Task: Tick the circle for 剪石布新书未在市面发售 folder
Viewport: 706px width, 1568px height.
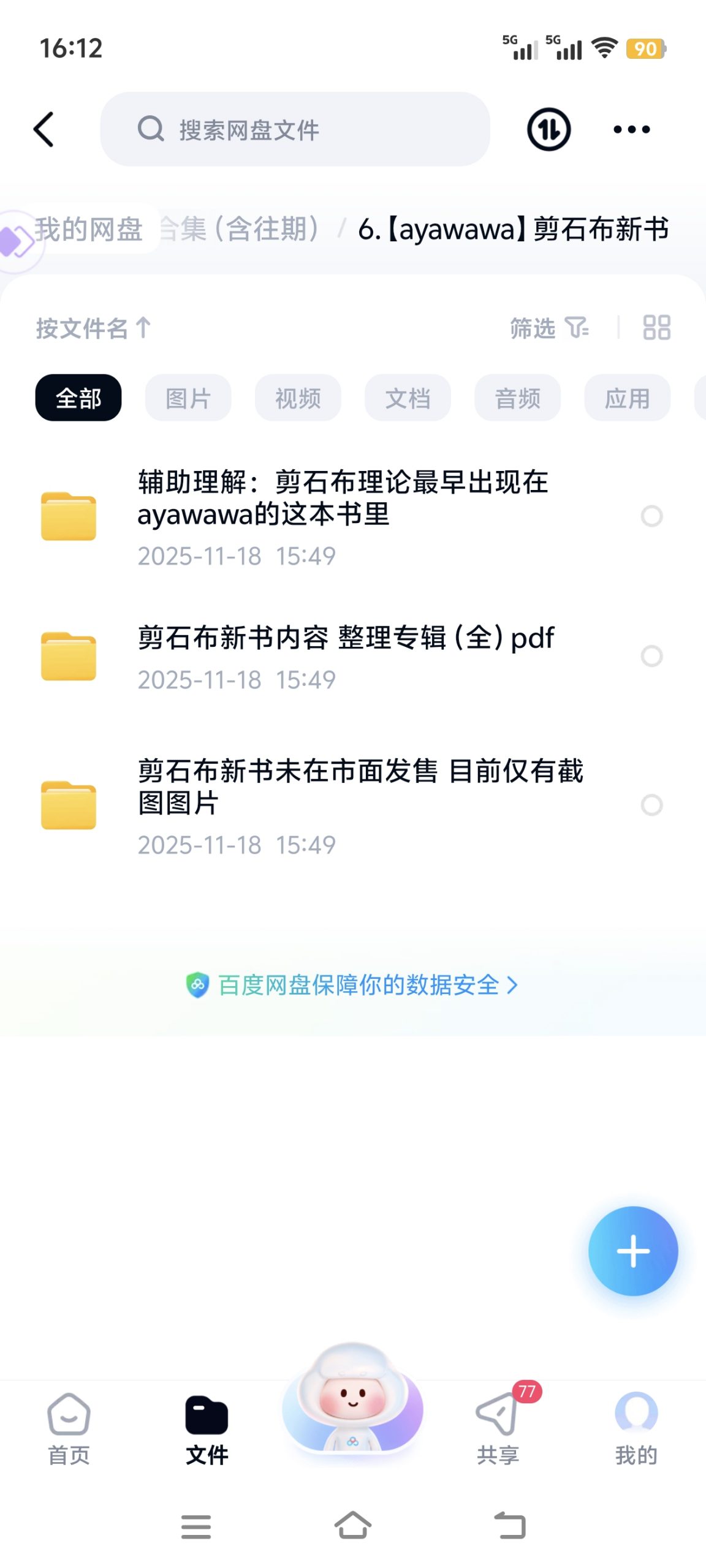Action: pos(651,805)
